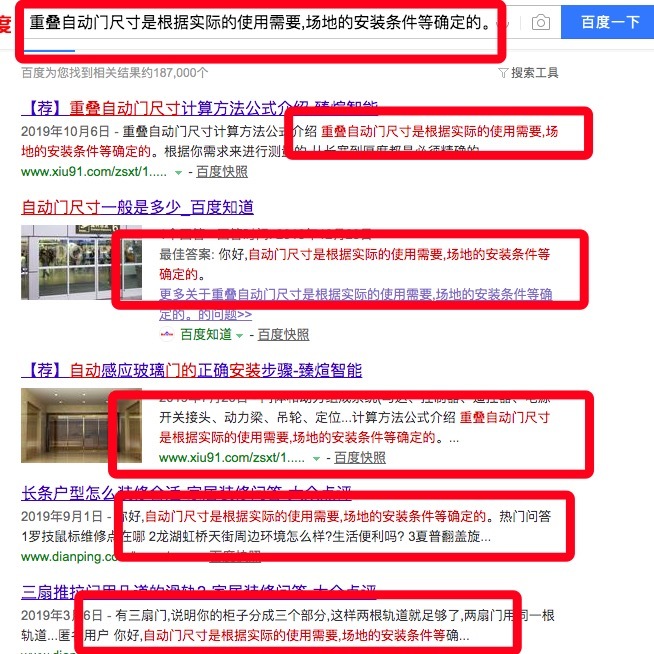
Task: Open result 自动门尺寸一般是多少_百度知道
Action: tap(137, 207)
